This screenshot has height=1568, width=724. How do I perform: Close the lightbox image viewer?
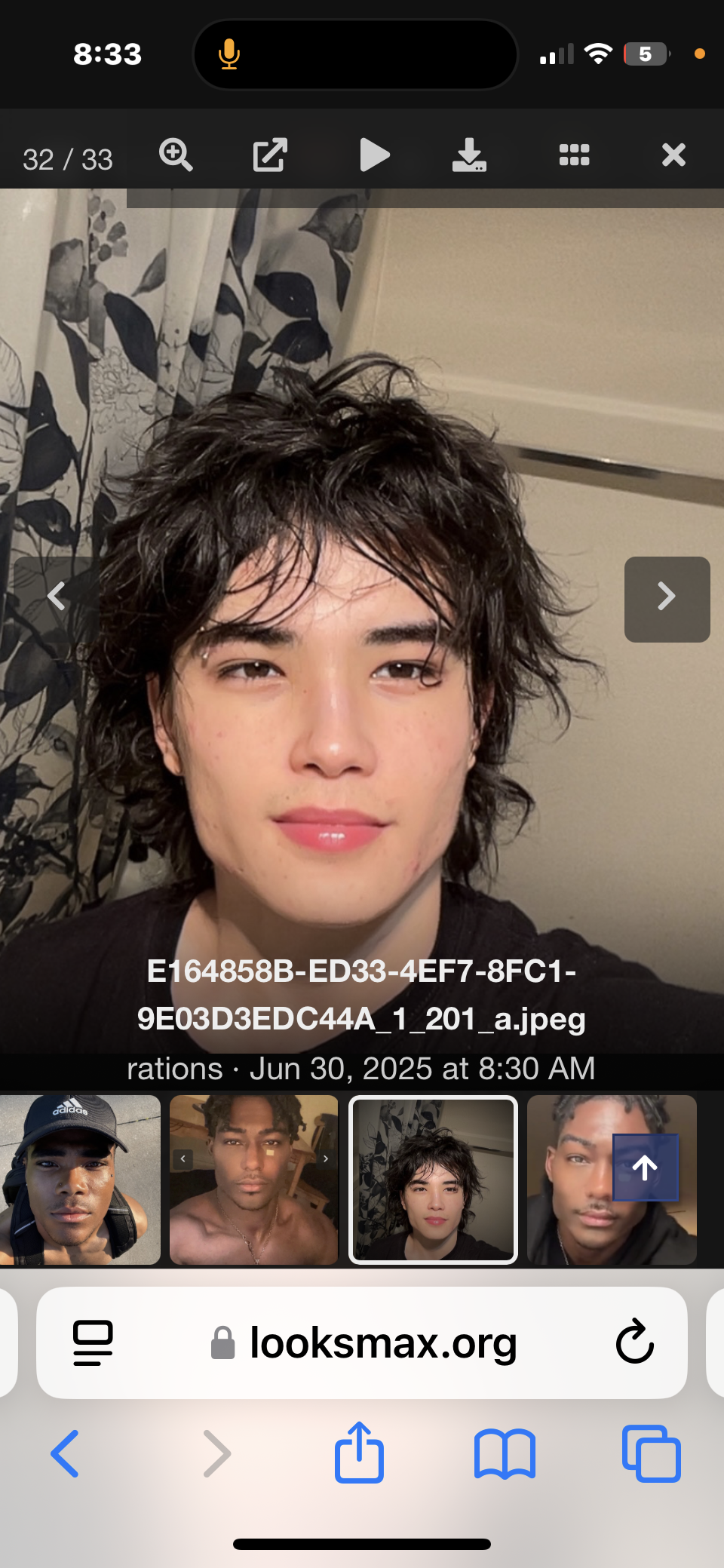[673, 155]
